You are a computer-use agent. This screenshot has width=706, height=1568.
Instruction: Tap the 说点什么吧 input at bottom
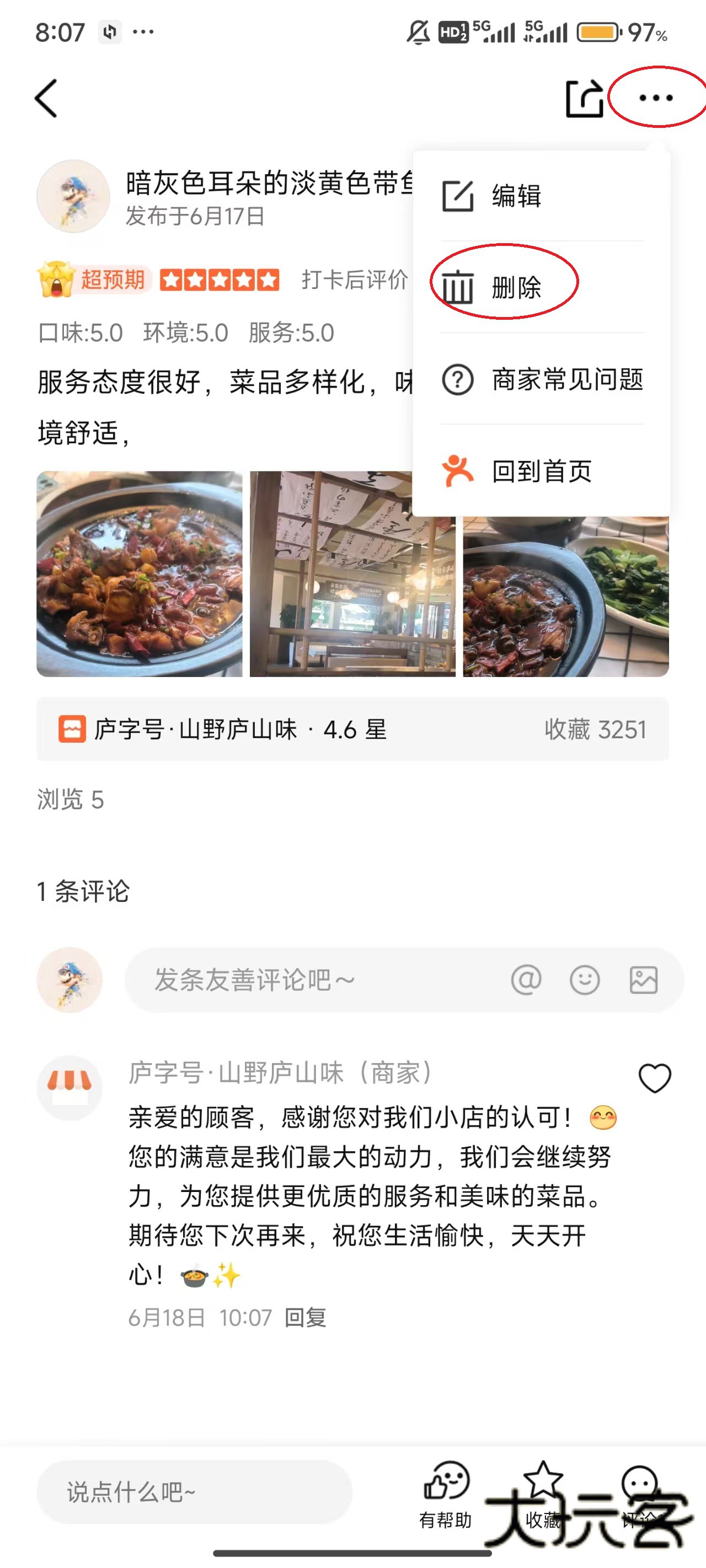(x=194, y=1492)
